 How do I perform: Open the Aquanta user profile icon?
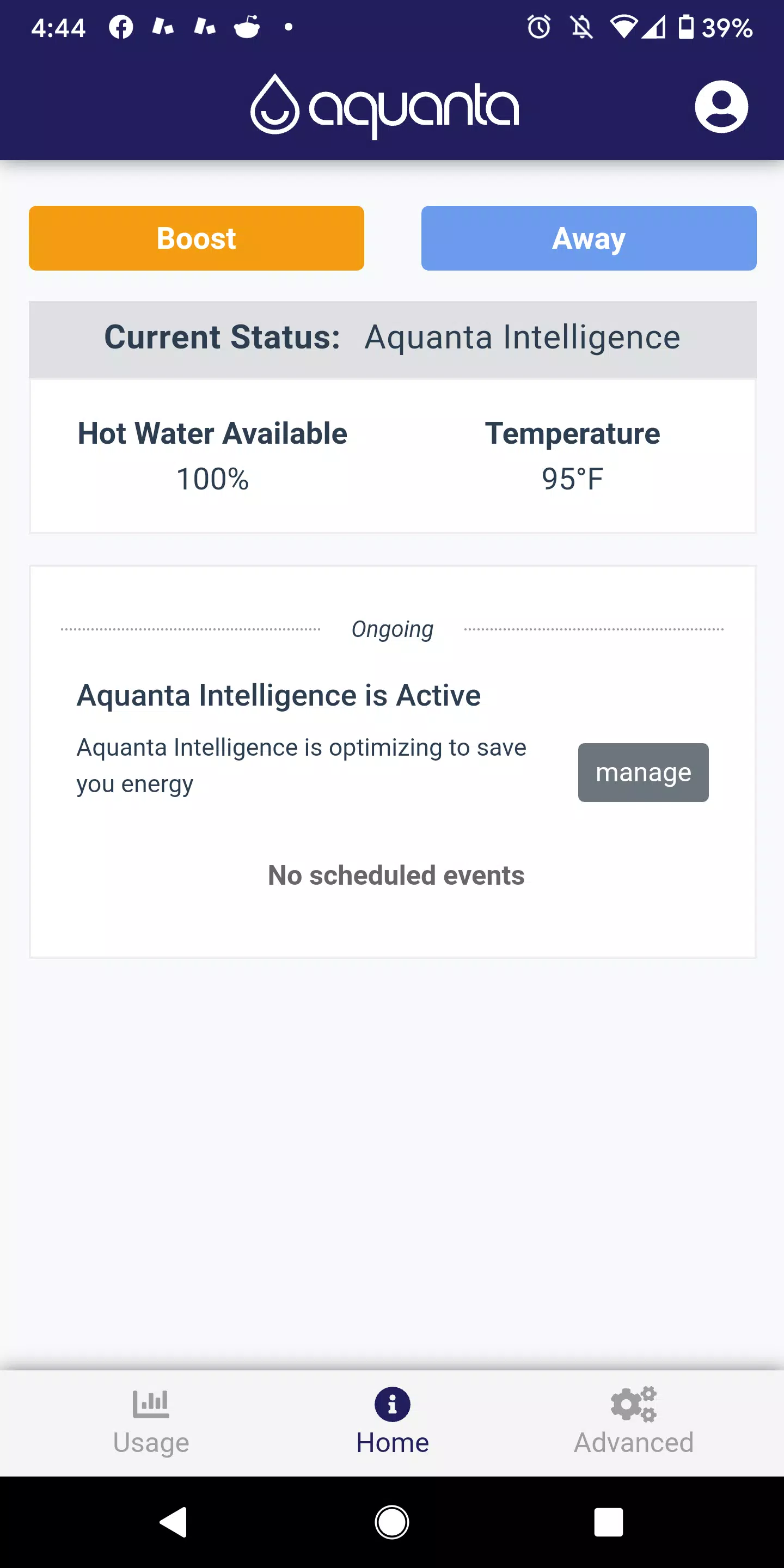pos(723,106)
